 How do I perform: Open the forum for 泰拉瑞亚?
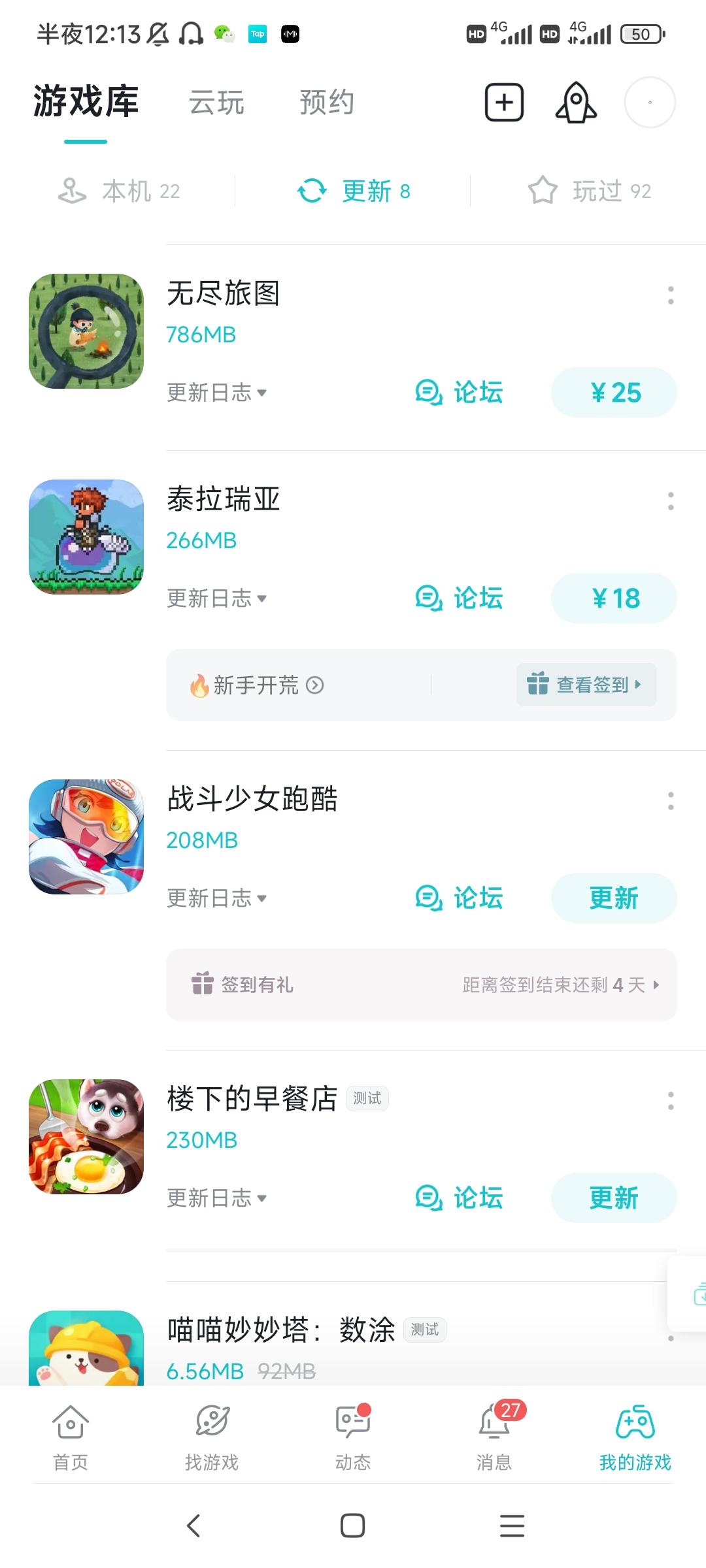pos(460,598)
